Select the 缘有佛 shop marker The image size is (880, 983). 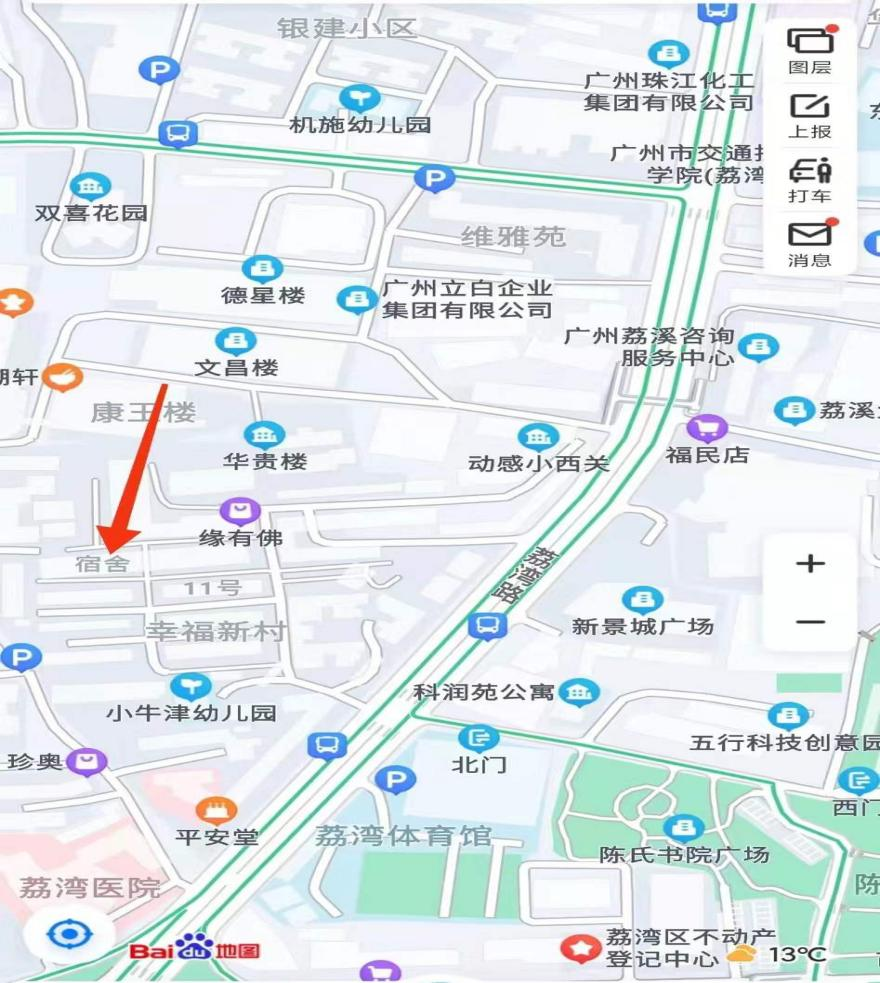point(240,513)
